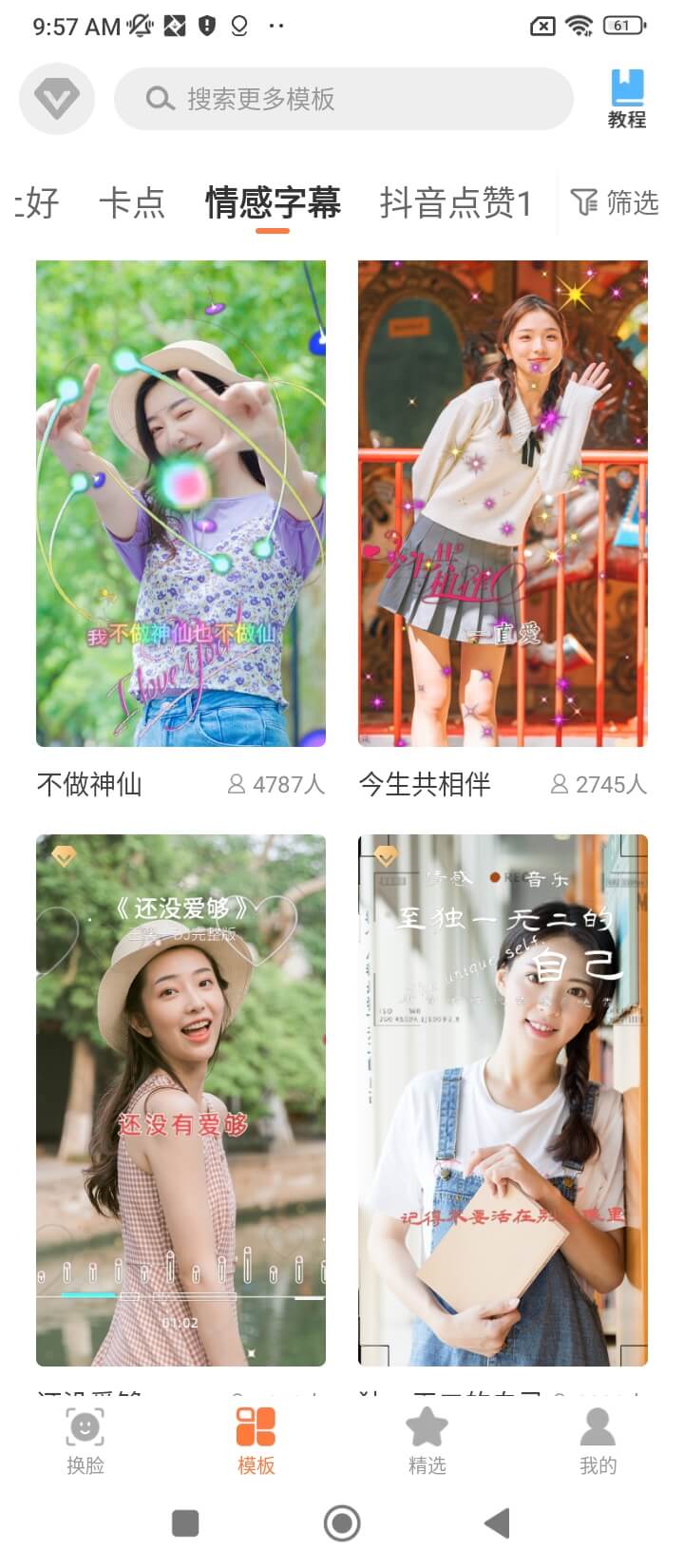
Task: Open the 不做神仙 template
Action: coord(180,504)
